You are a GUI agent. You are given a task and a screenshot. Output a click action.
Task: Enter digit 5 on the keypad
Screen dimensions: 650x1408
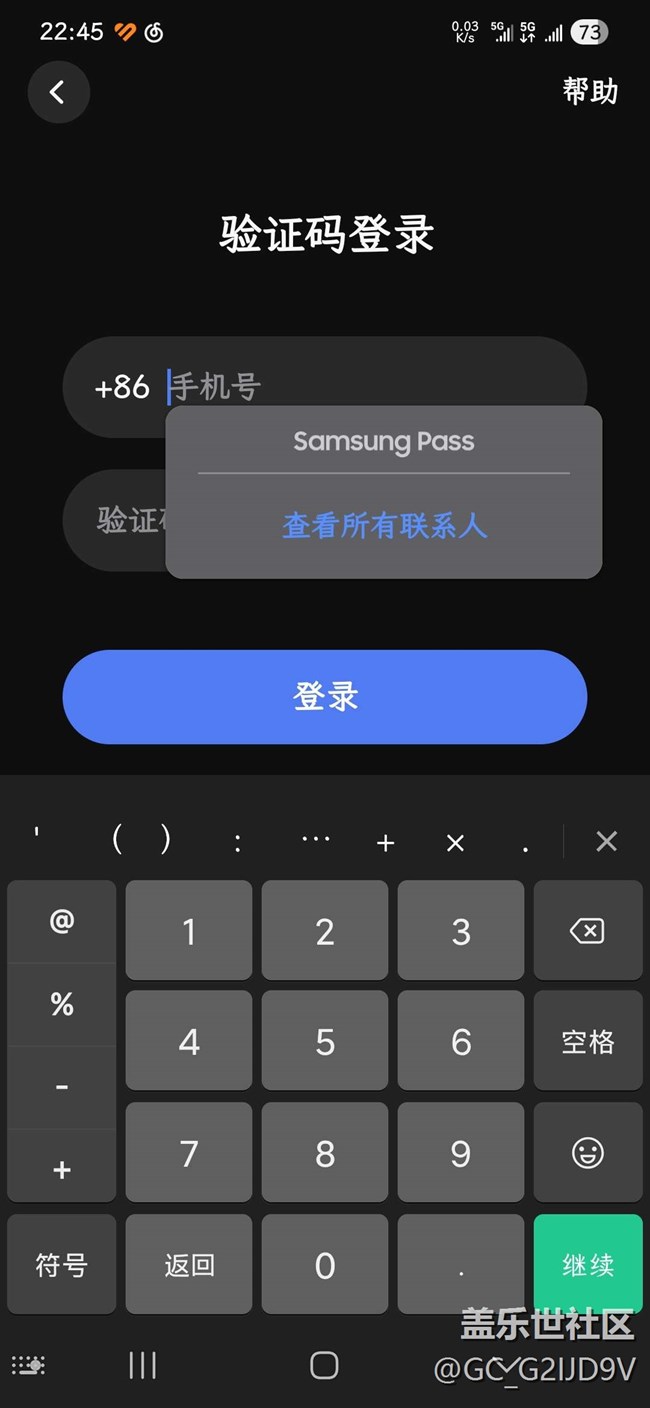tap(324, 1042)
